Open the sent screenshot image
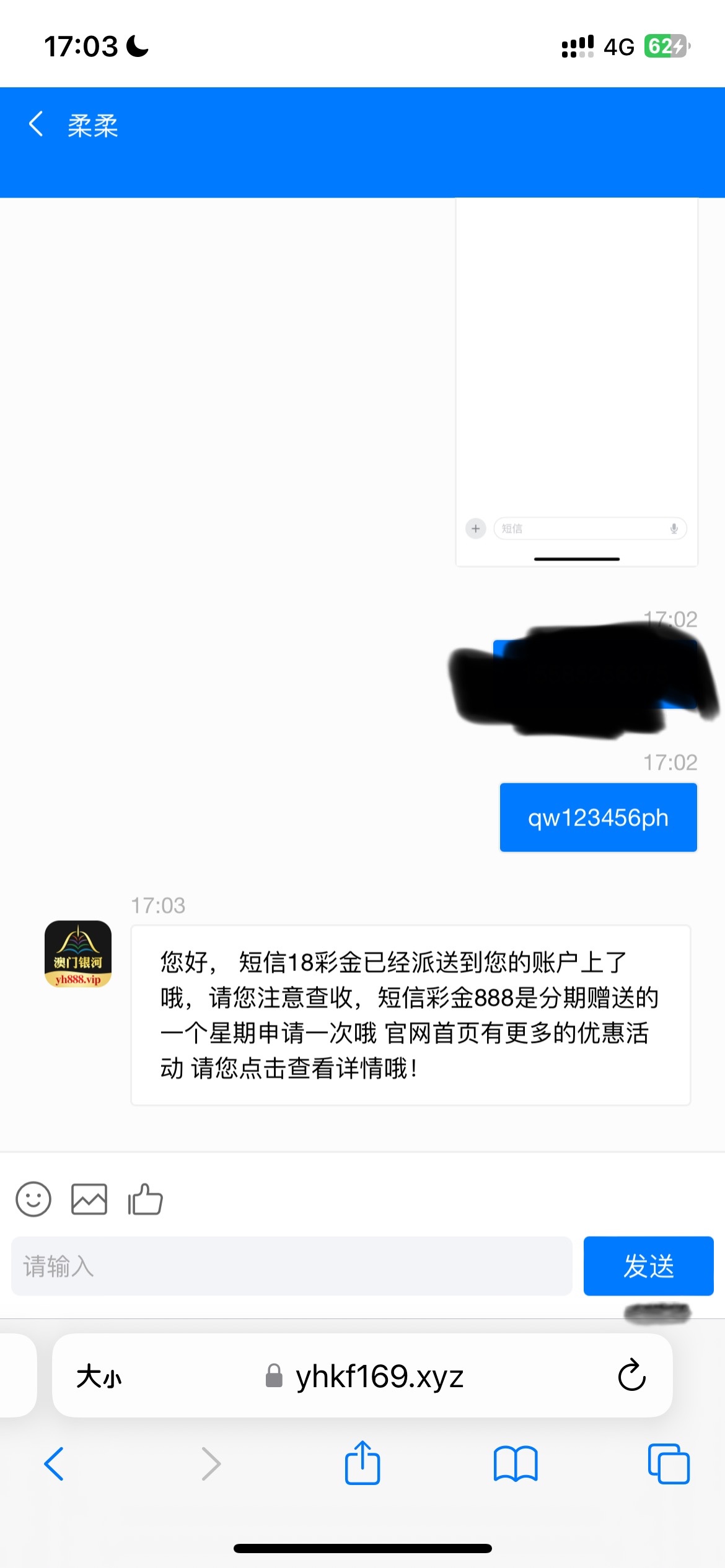The image size is (725, 1568). [576, 381]
